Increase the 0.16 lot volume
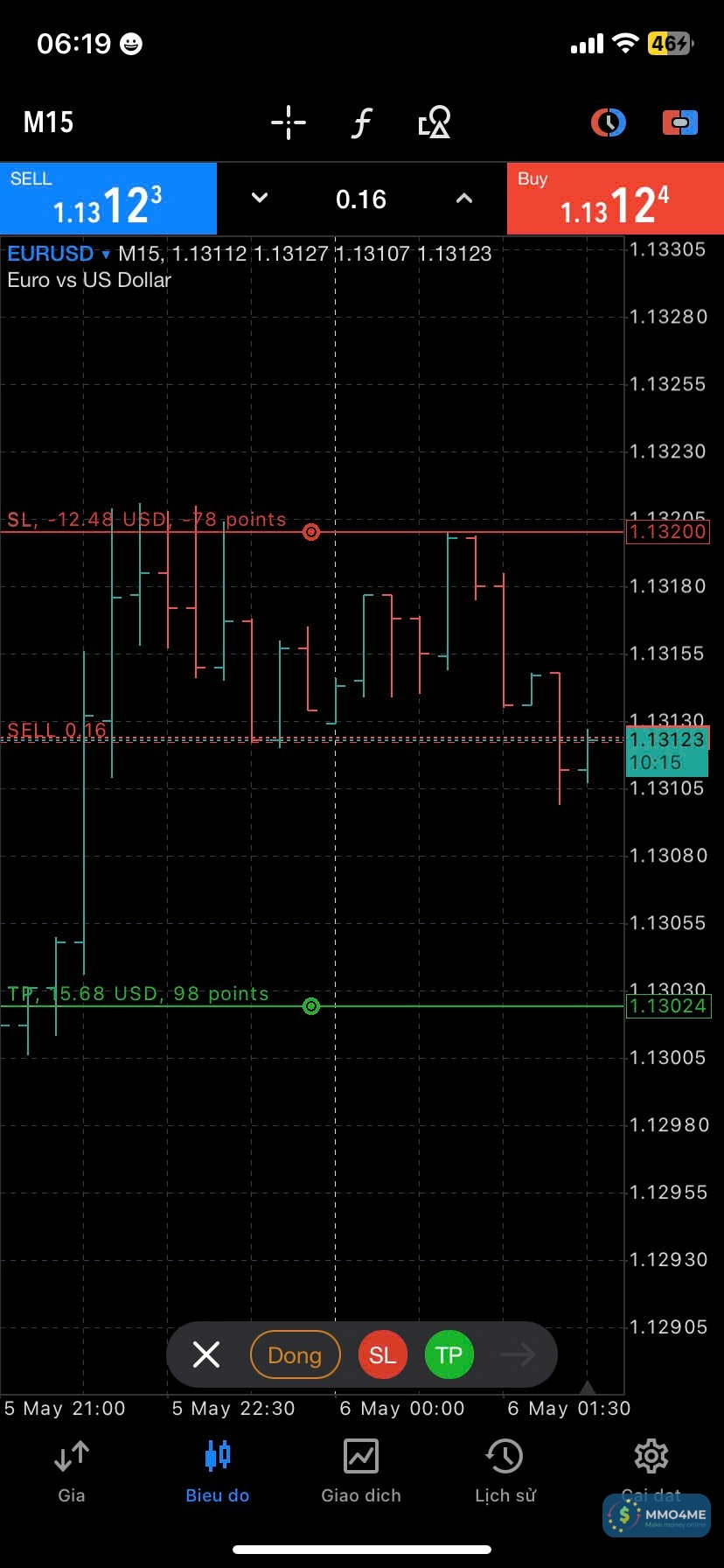The width and height of the screenshot is (724, 1568). click(x=464, y=199)
